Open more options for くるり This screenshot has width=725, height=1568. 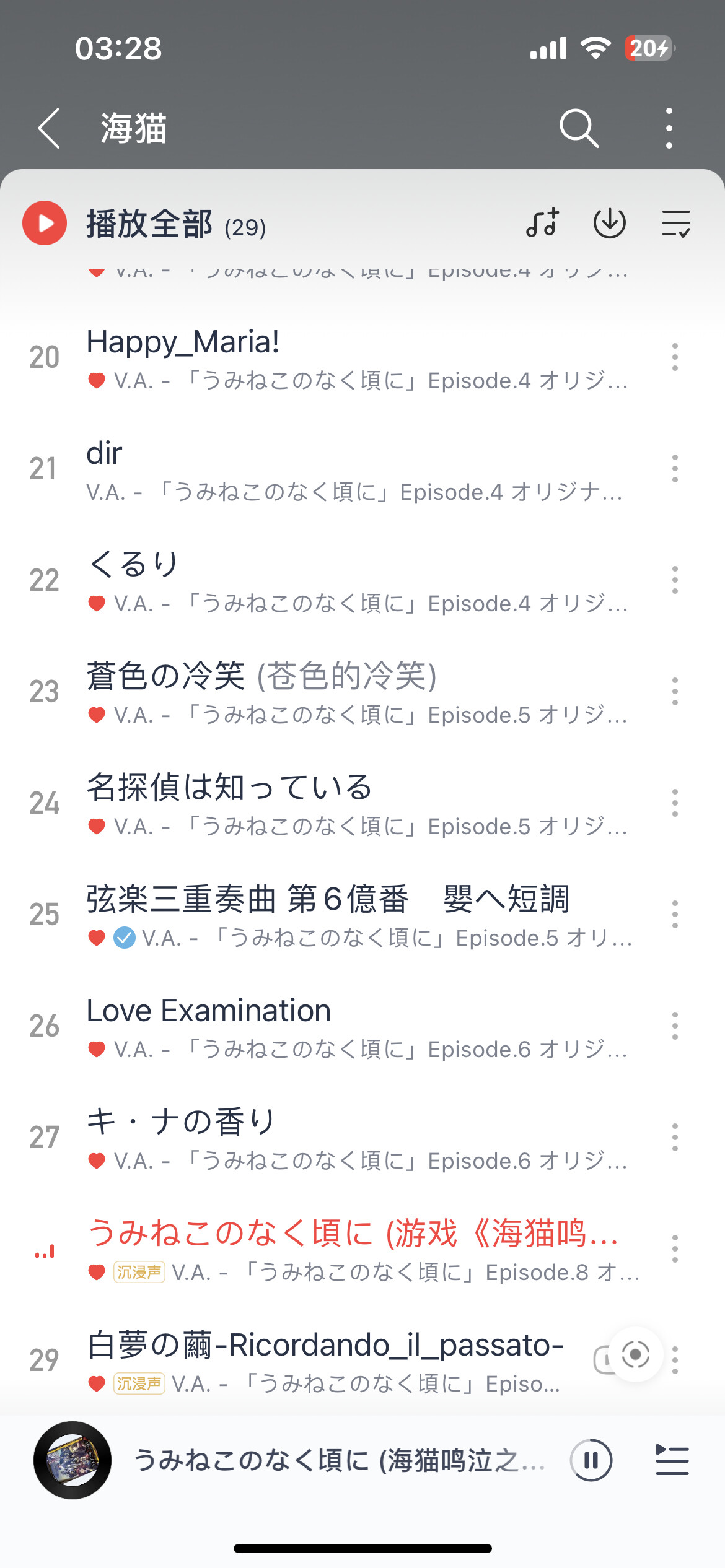coord(675,580)
